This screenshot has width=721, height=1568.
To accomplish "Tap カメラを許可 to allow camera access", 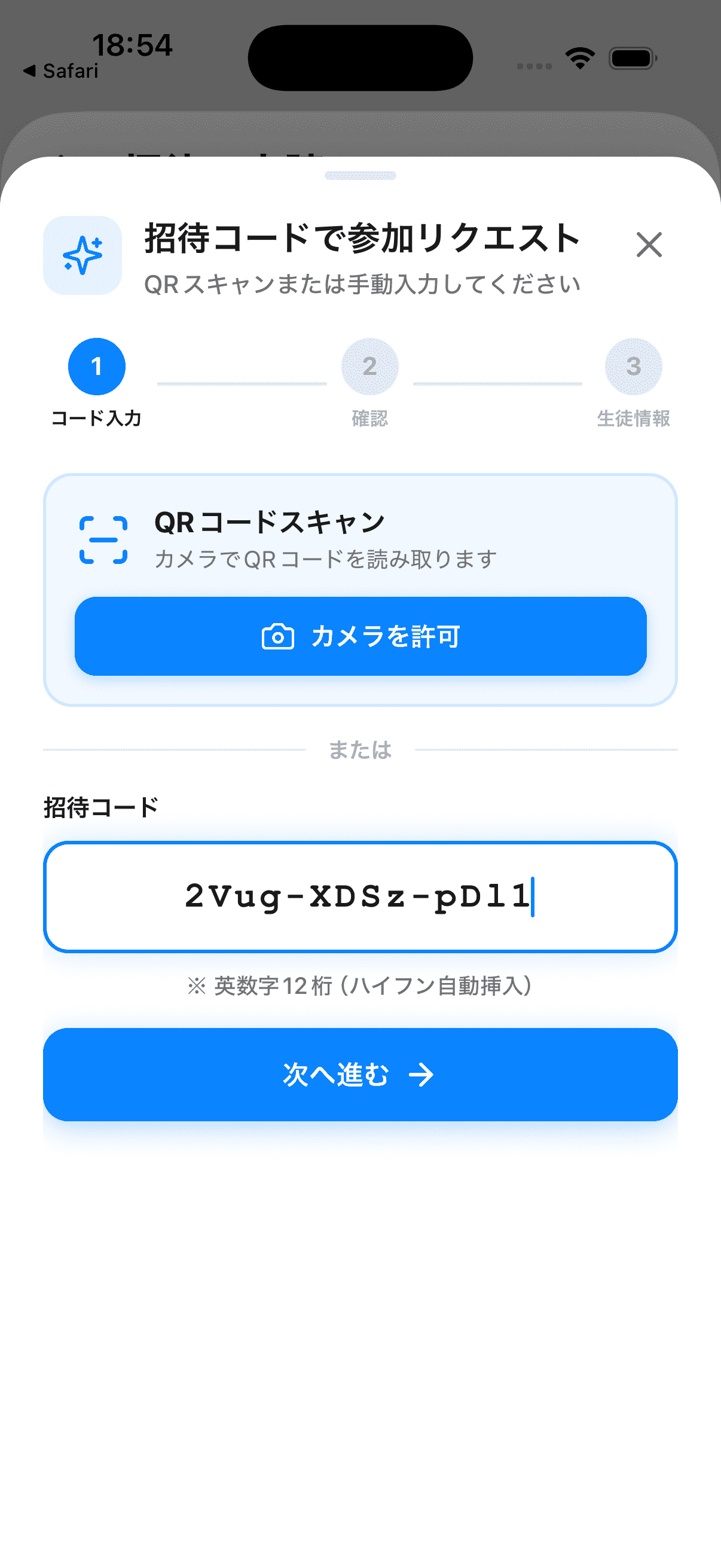I will point(360,637).
